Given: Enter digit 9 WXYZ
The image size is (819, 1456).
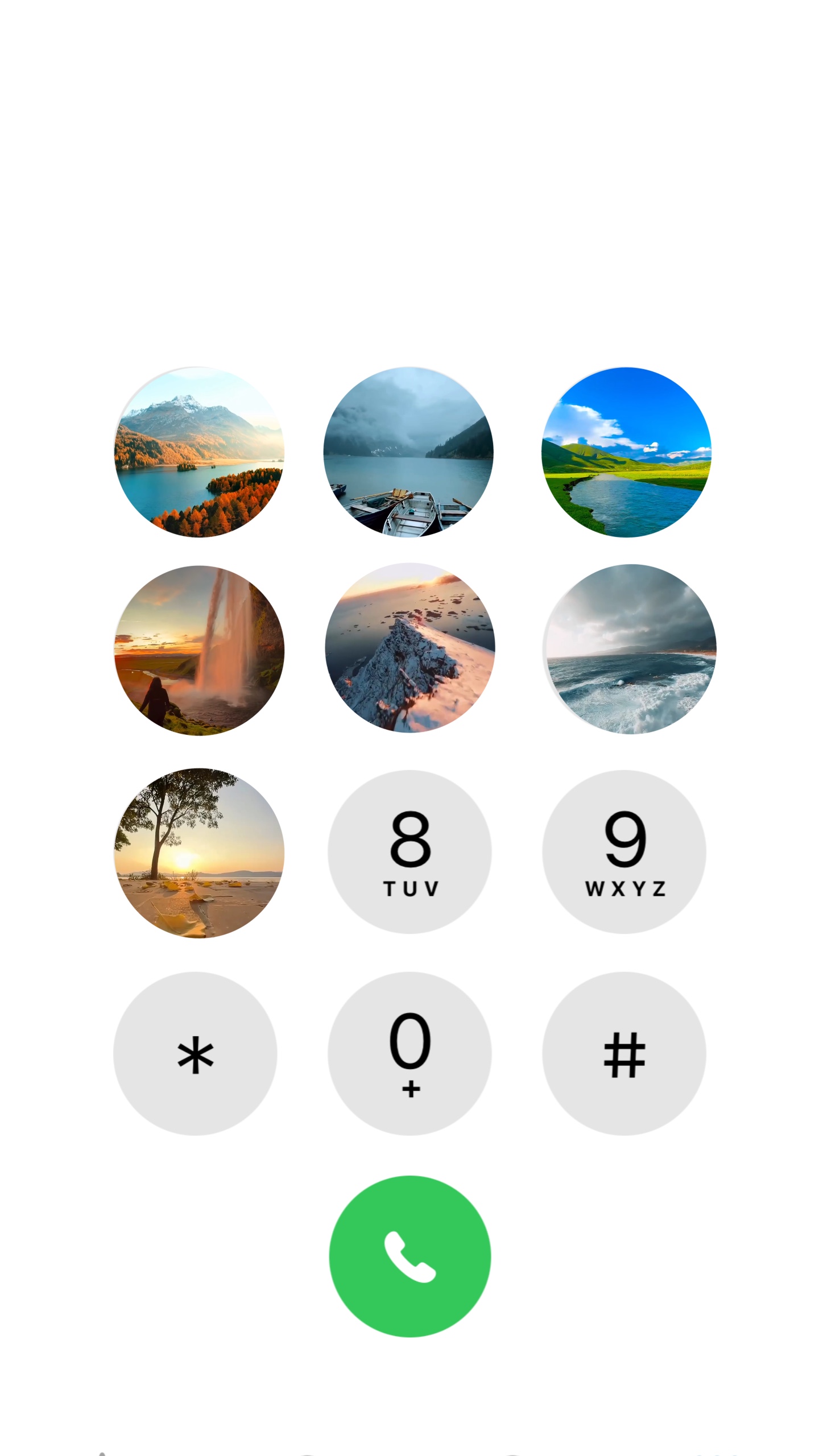Looking at the screenshot, I should coord(624,852).
